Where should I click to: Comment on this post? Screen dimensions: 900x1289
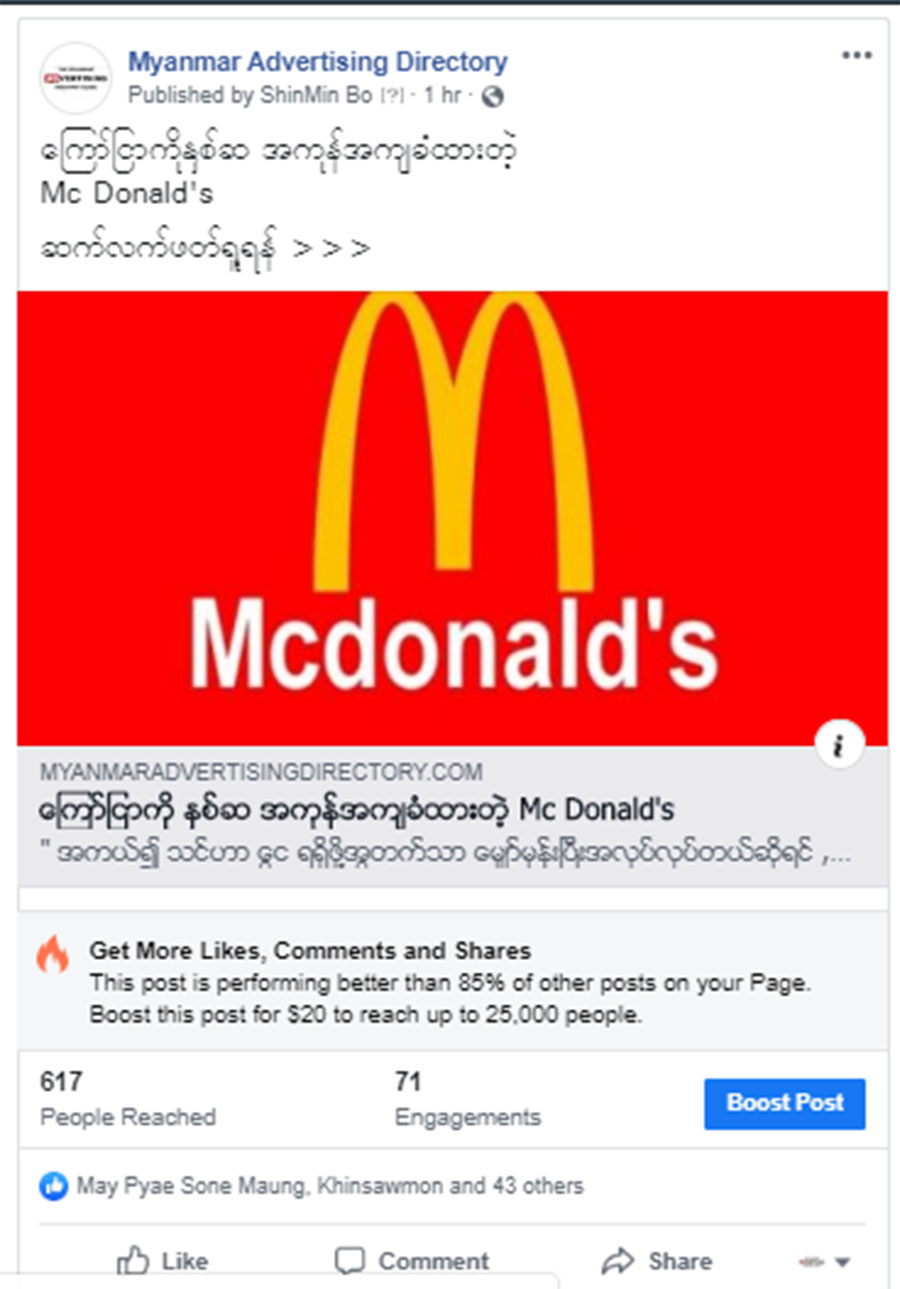412,1261
